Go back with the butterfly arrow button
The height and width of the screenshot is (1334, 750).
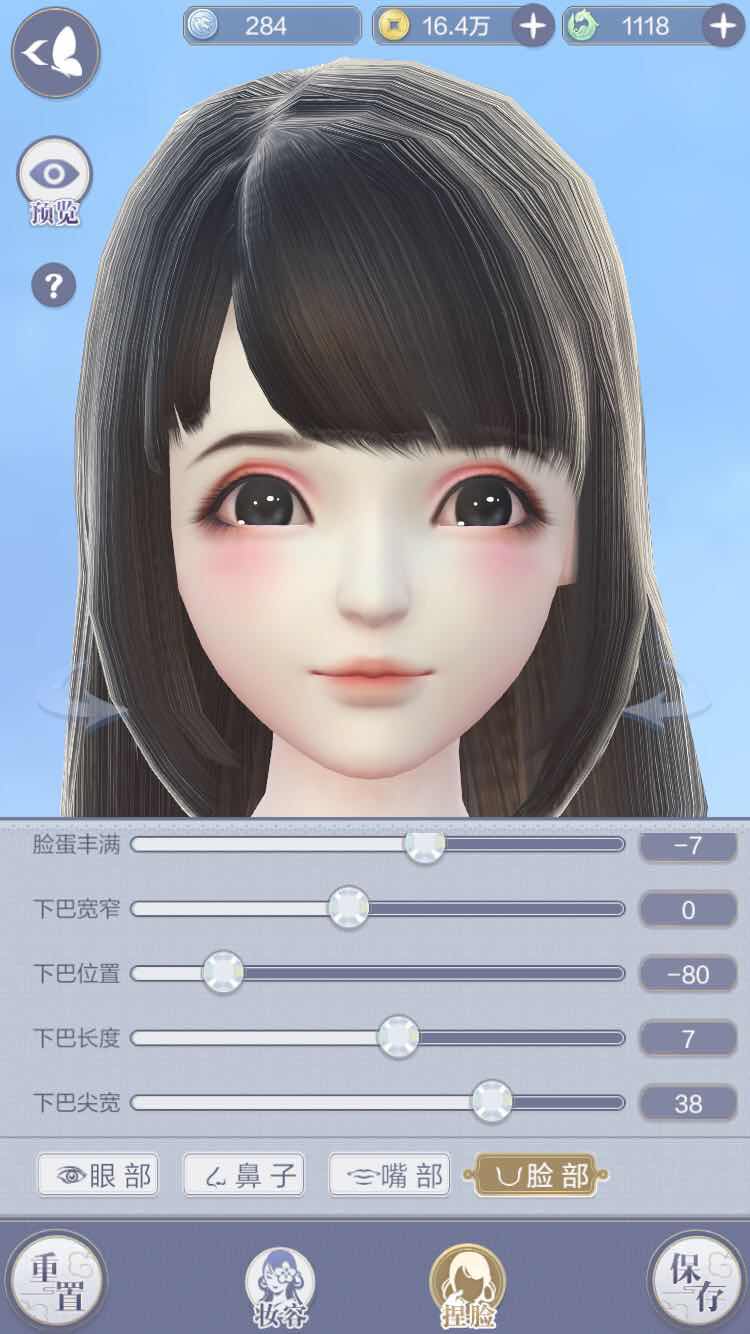pos(55,52)
